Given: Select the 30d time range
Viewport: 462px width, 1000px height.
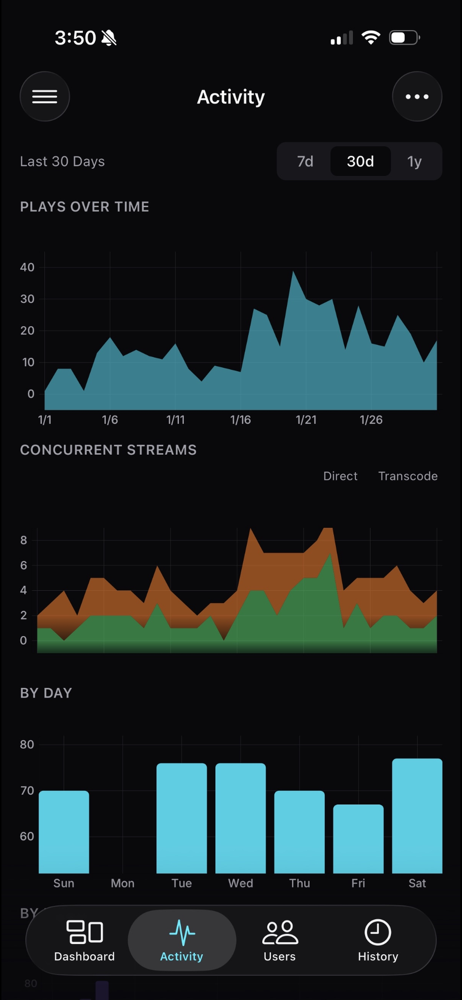Looking at the screenshot, I should [x=360, y=161].
